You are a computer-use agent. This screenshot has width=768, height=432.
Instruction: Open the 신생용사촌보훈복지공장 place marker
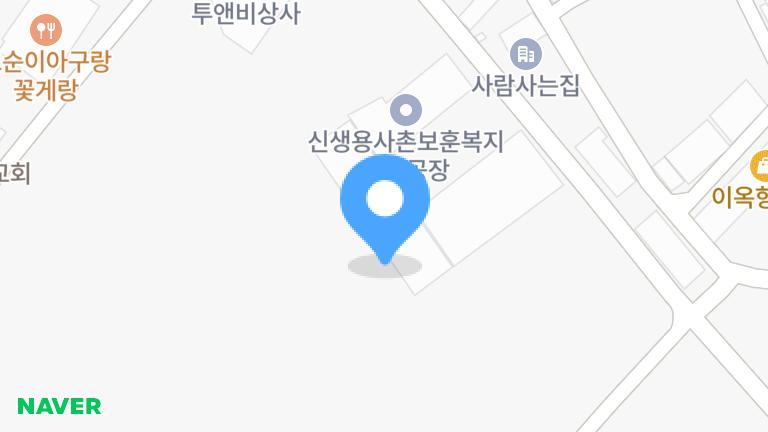(x=405, y=110)
